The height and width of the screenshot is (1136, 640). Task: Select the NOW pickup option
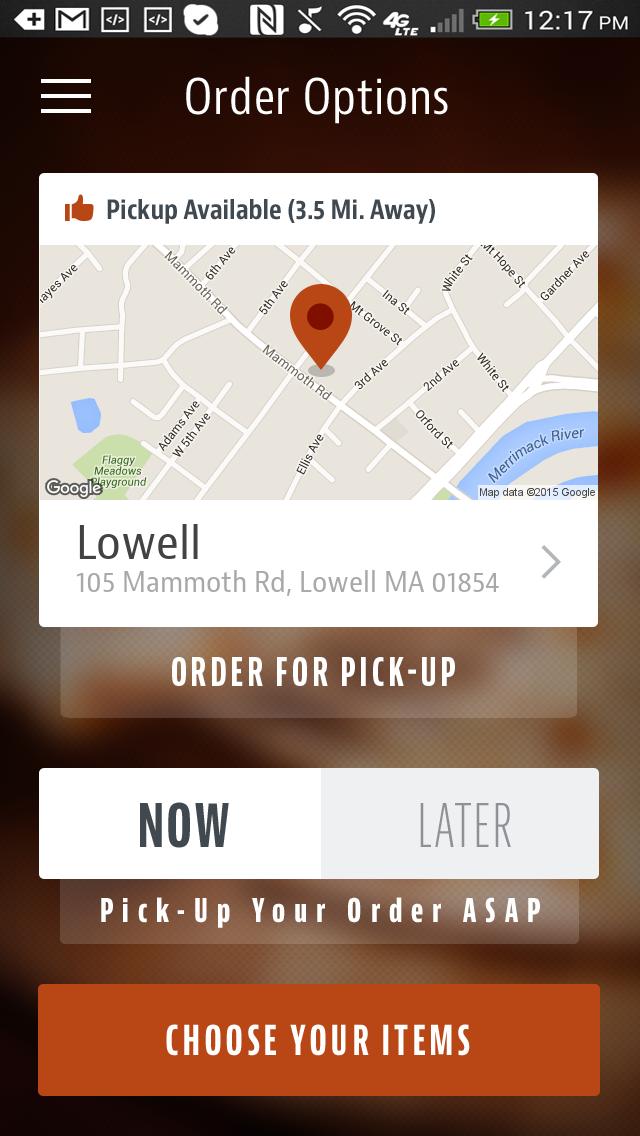pos(181,824)
